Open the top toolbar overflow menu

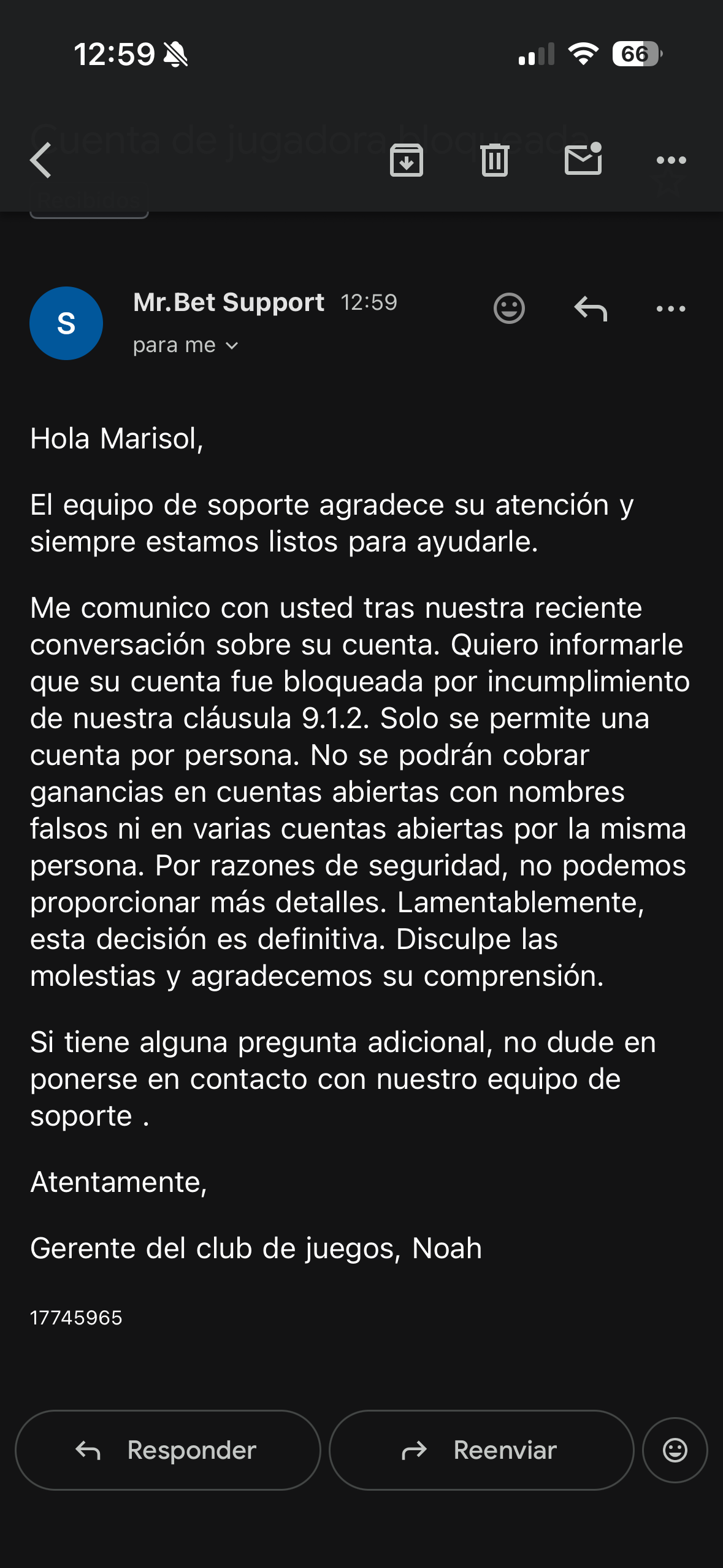(671, 161)
